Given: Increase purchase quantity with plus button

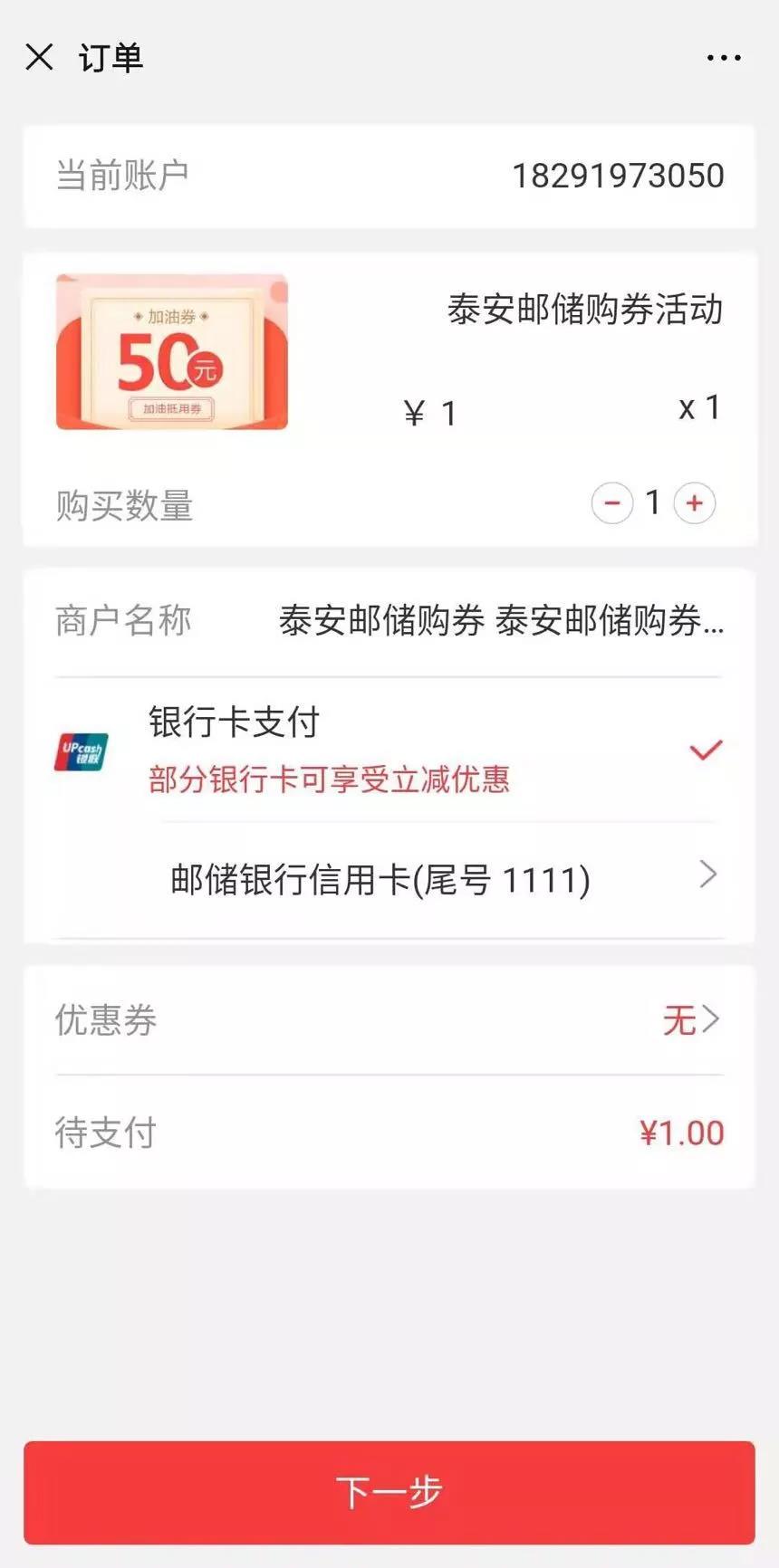Looking at the screenshot, I should [695, 503].
